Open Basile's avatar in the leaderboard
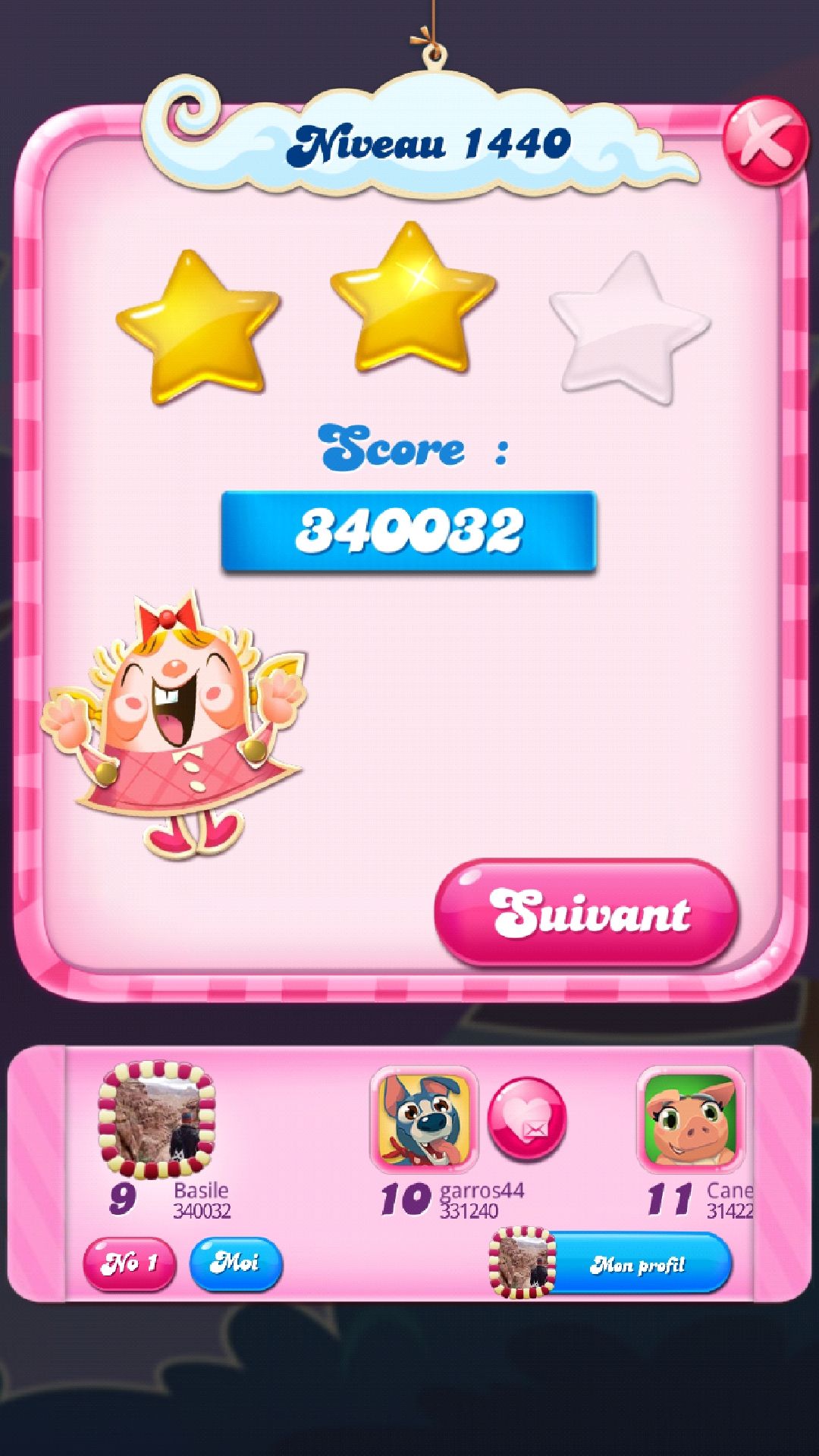 coord(157,1120)
